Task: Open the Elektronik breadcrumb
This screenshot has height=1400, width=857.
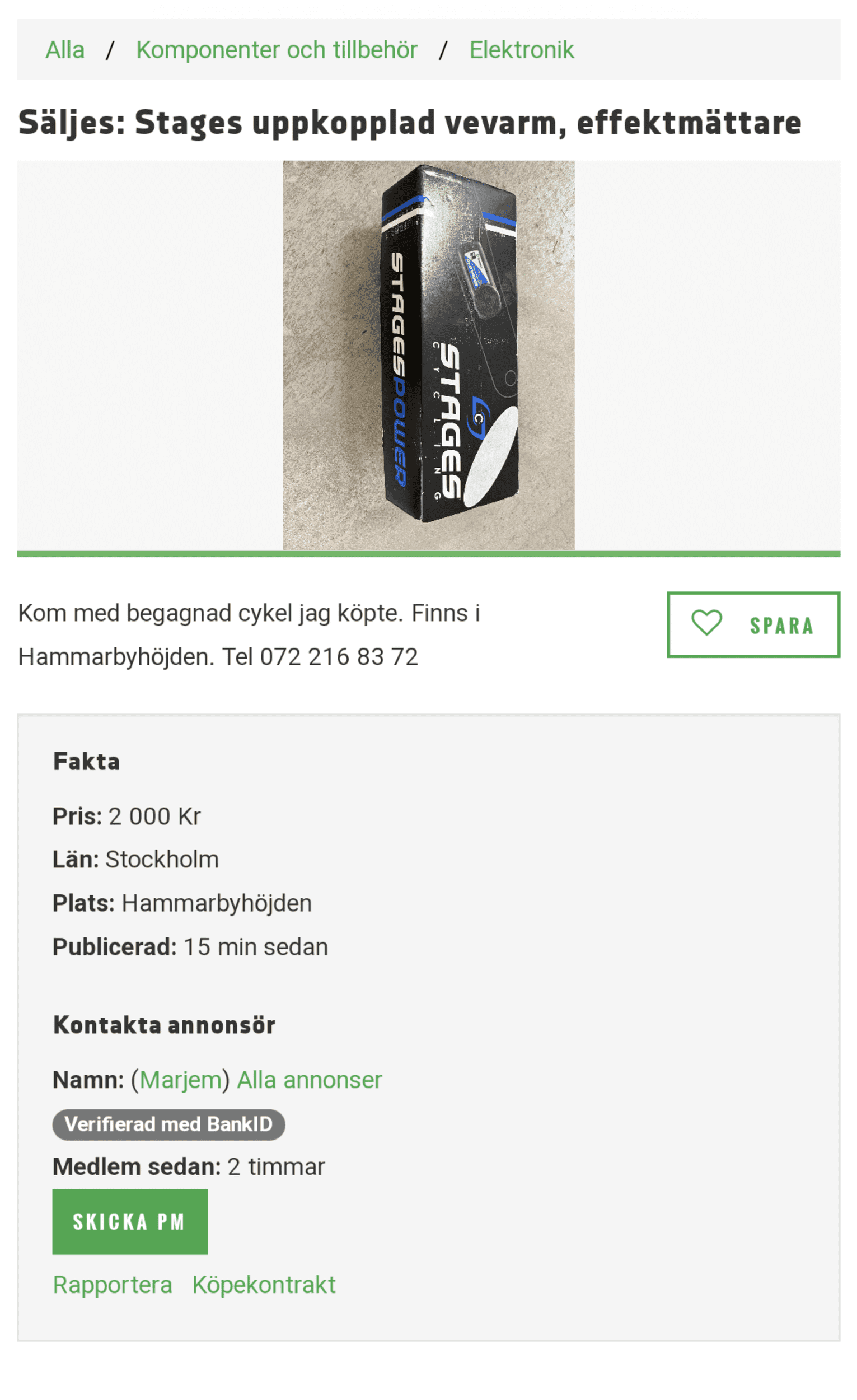Action: pos(521,50)
